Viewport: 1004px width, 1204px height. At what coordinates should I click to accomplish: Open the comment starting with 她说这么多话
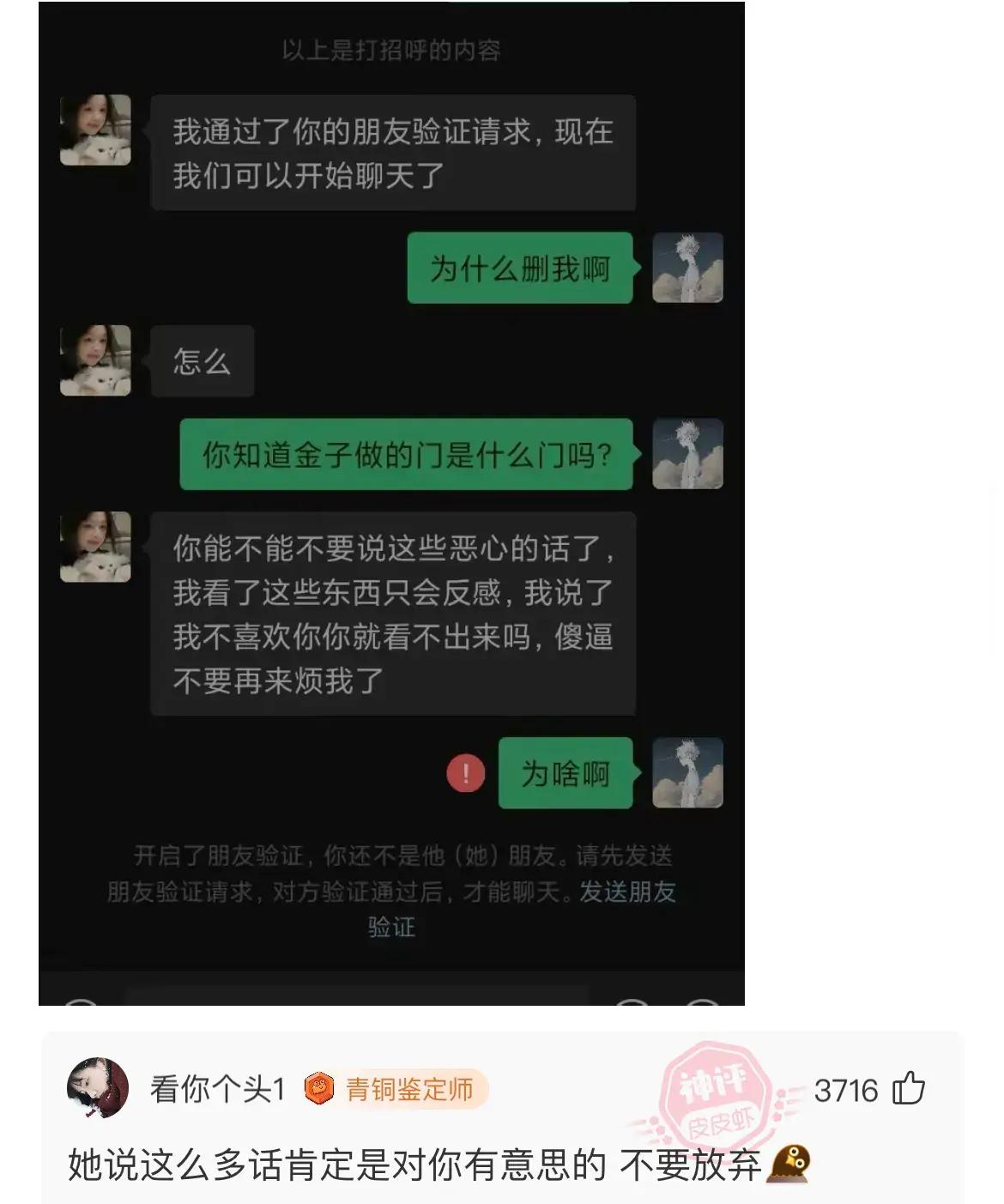click(414, 1165)
